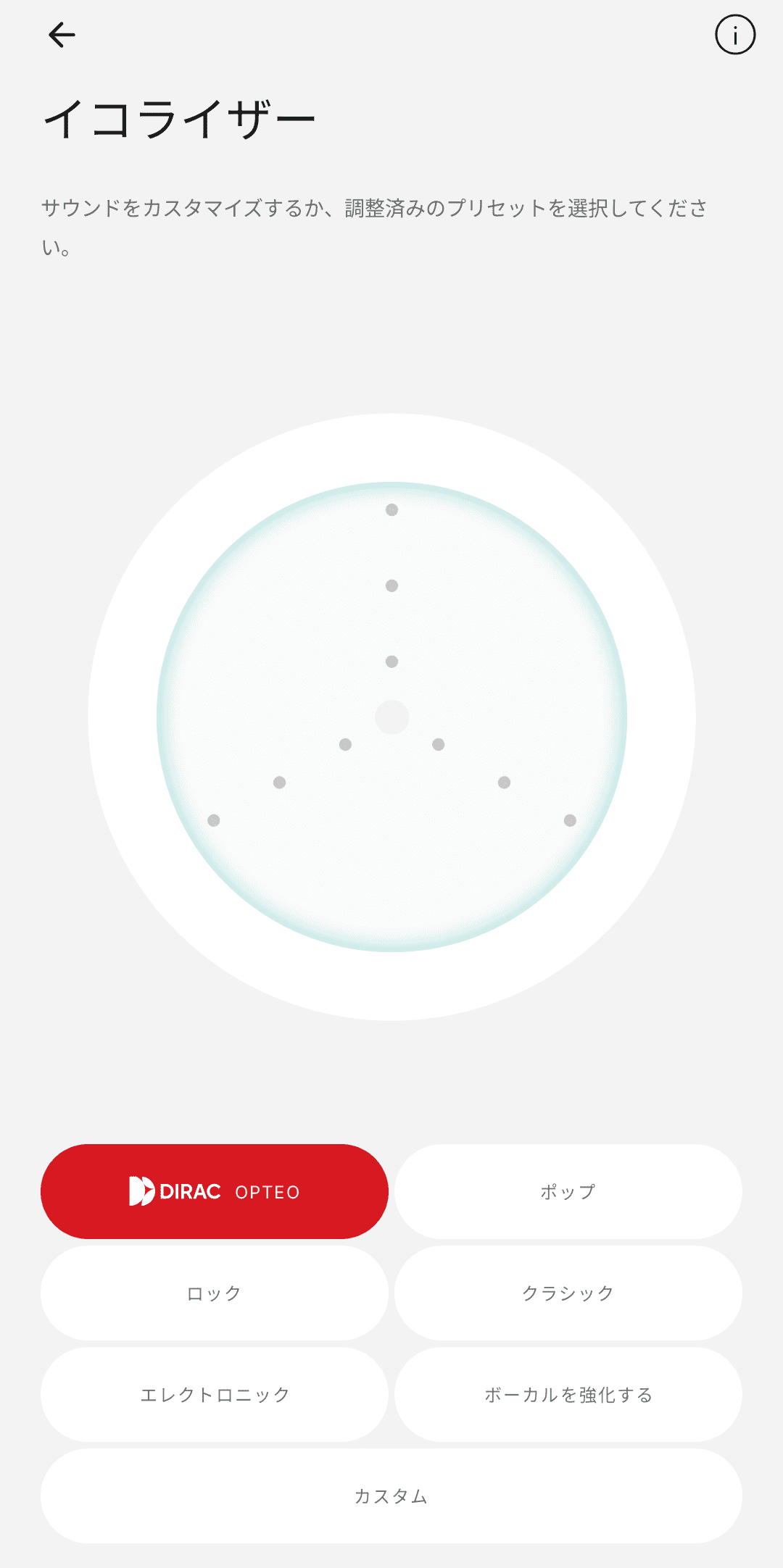Tap the center point of the equalizer dial

[x=392, y=717]
